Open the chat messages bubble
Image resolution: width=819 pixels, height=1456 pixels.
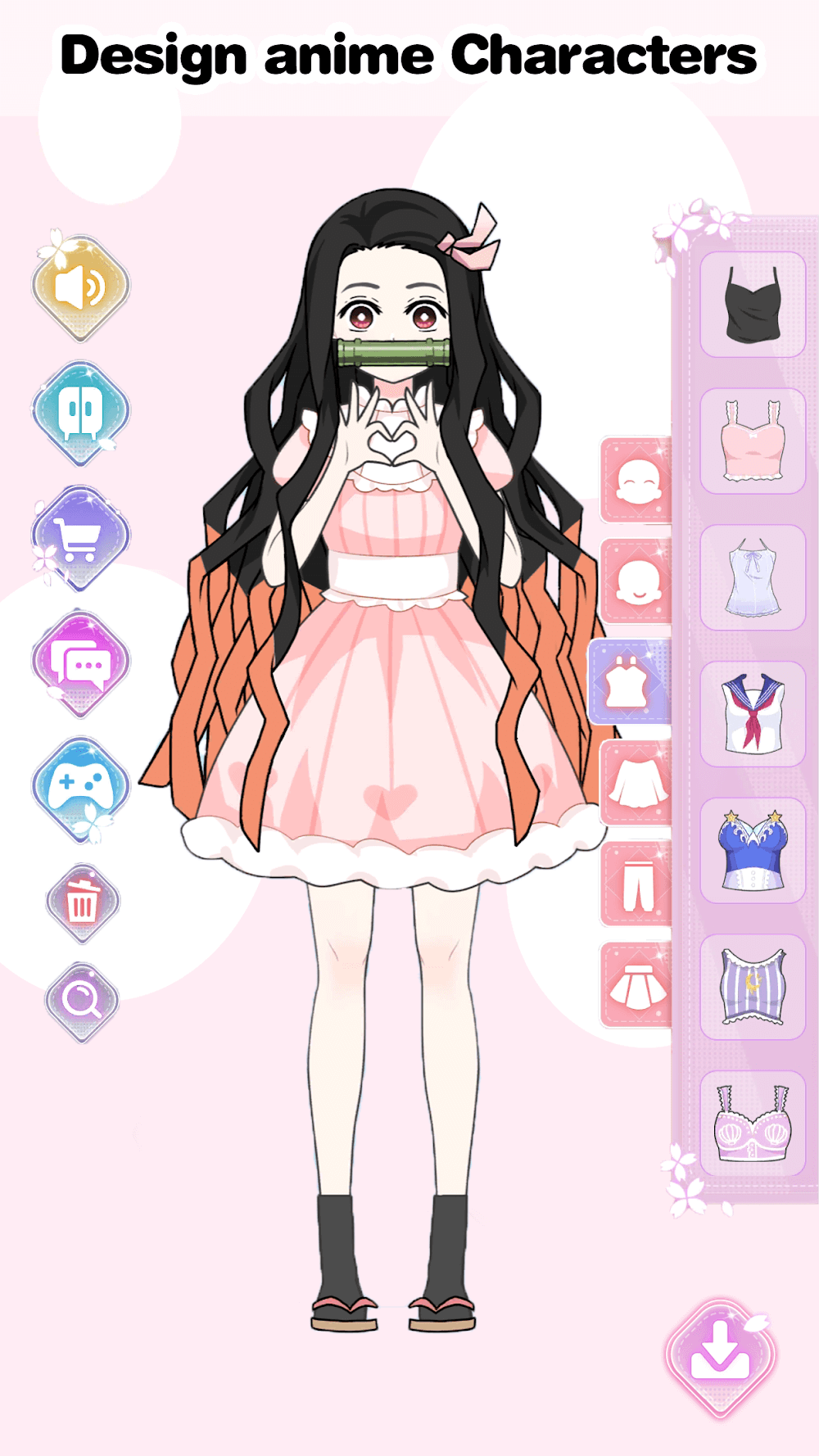80,662
